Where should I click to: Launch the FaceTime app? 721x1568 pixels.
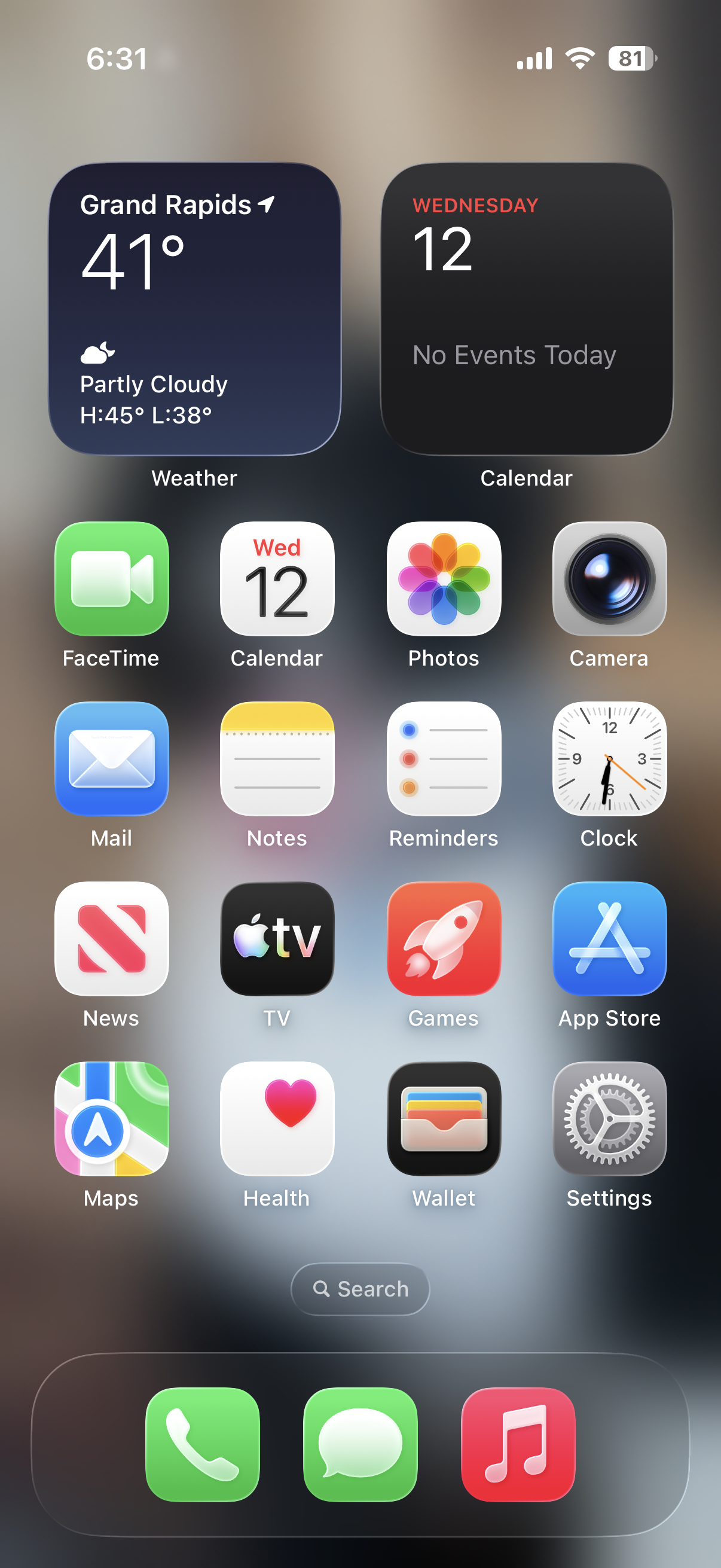pyautogui.click(x=111, y=578)
